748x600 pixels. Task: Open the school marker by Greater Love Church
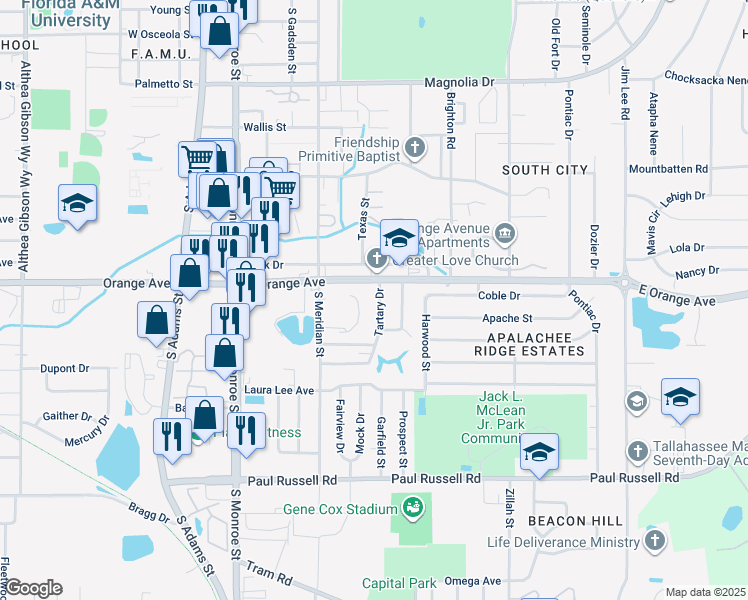tap(399, 238)
